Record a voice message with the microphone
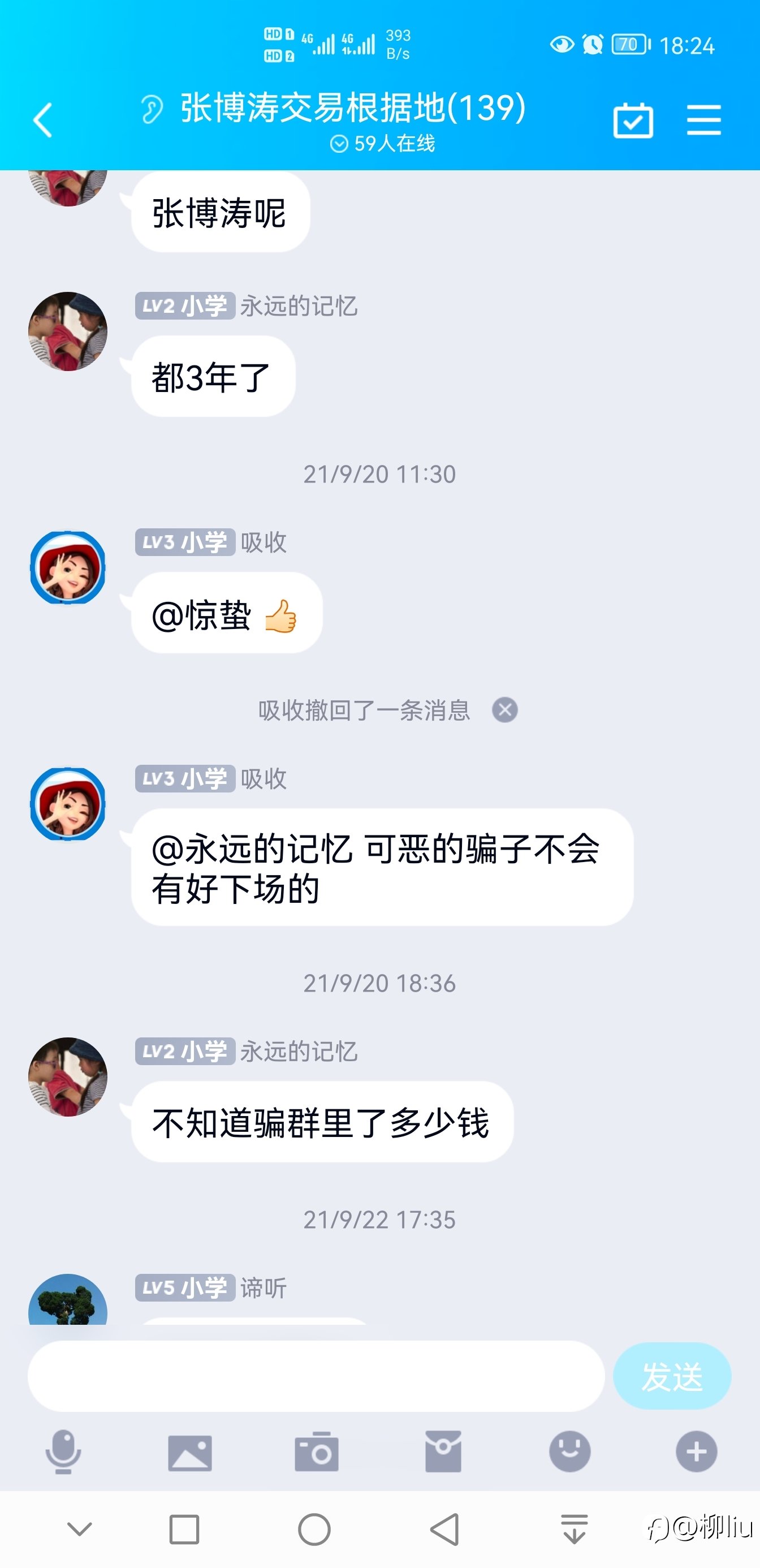 pyautogui.click(x=63, y=1451)
